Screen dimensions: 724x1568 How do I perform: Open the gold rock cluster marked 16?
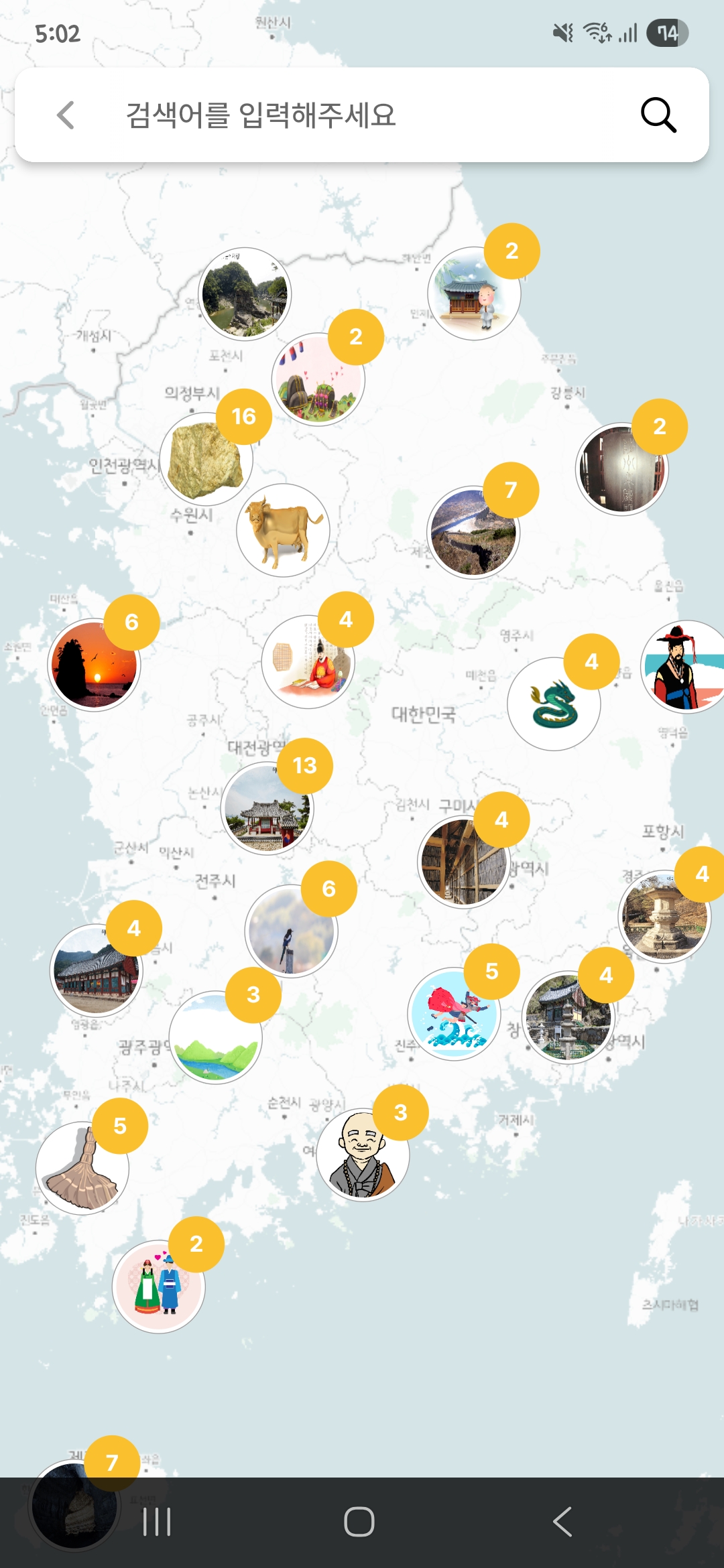click(206, 459)
